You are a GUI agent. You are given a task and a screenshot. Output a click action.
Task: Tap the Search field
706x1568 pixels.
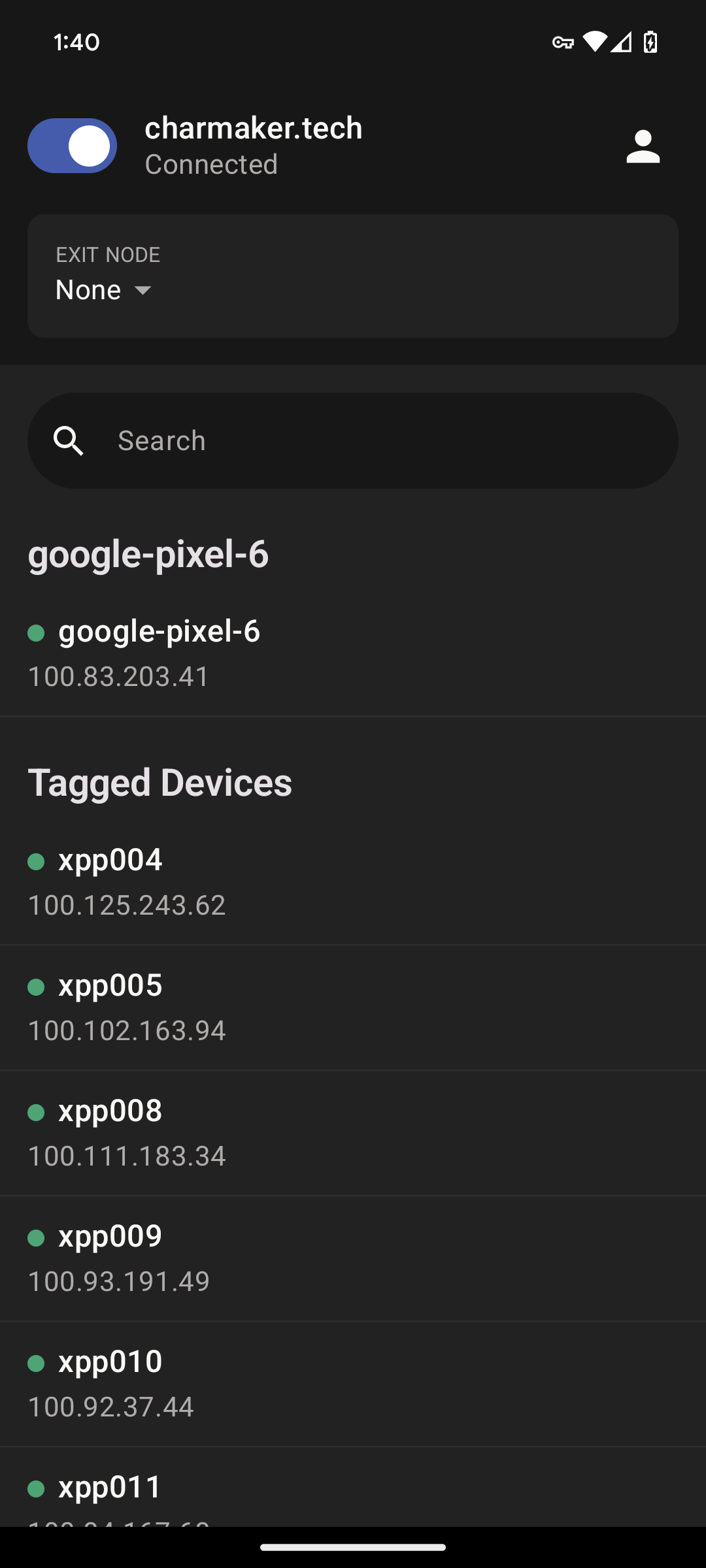(353, 440)
